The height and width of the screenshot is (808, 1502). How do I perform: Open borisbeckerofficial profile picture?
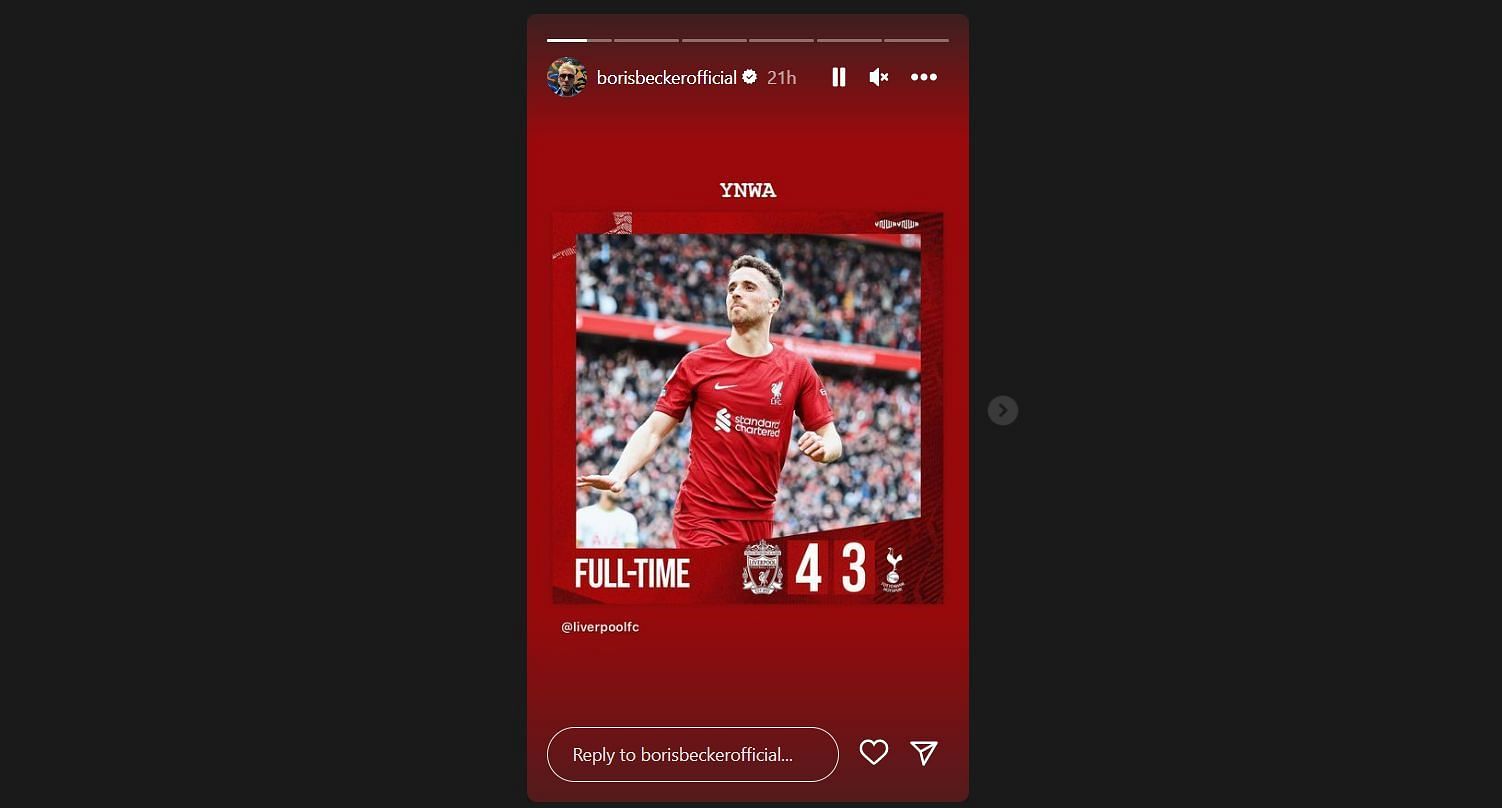[567, 77]
